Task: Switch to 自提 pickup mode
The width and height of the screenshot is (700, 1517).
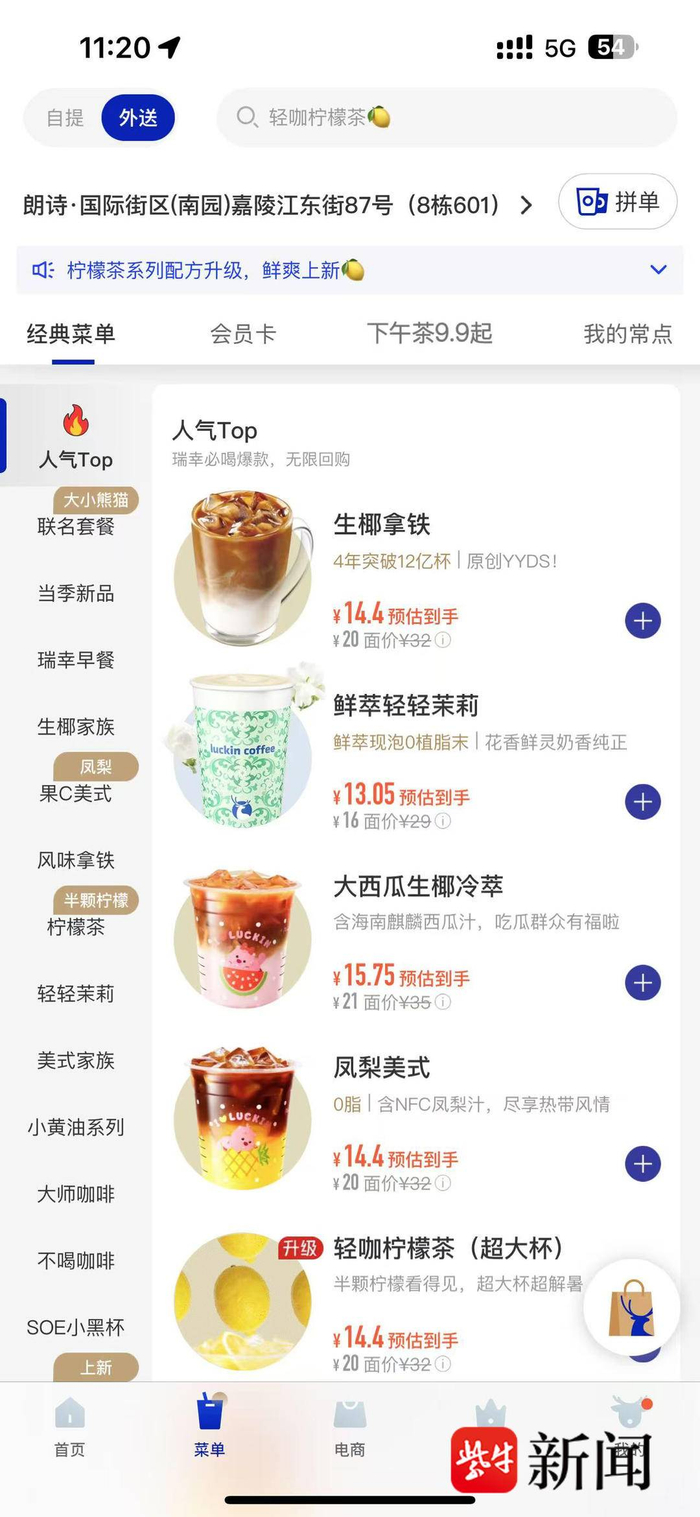Action: point(65,118)
